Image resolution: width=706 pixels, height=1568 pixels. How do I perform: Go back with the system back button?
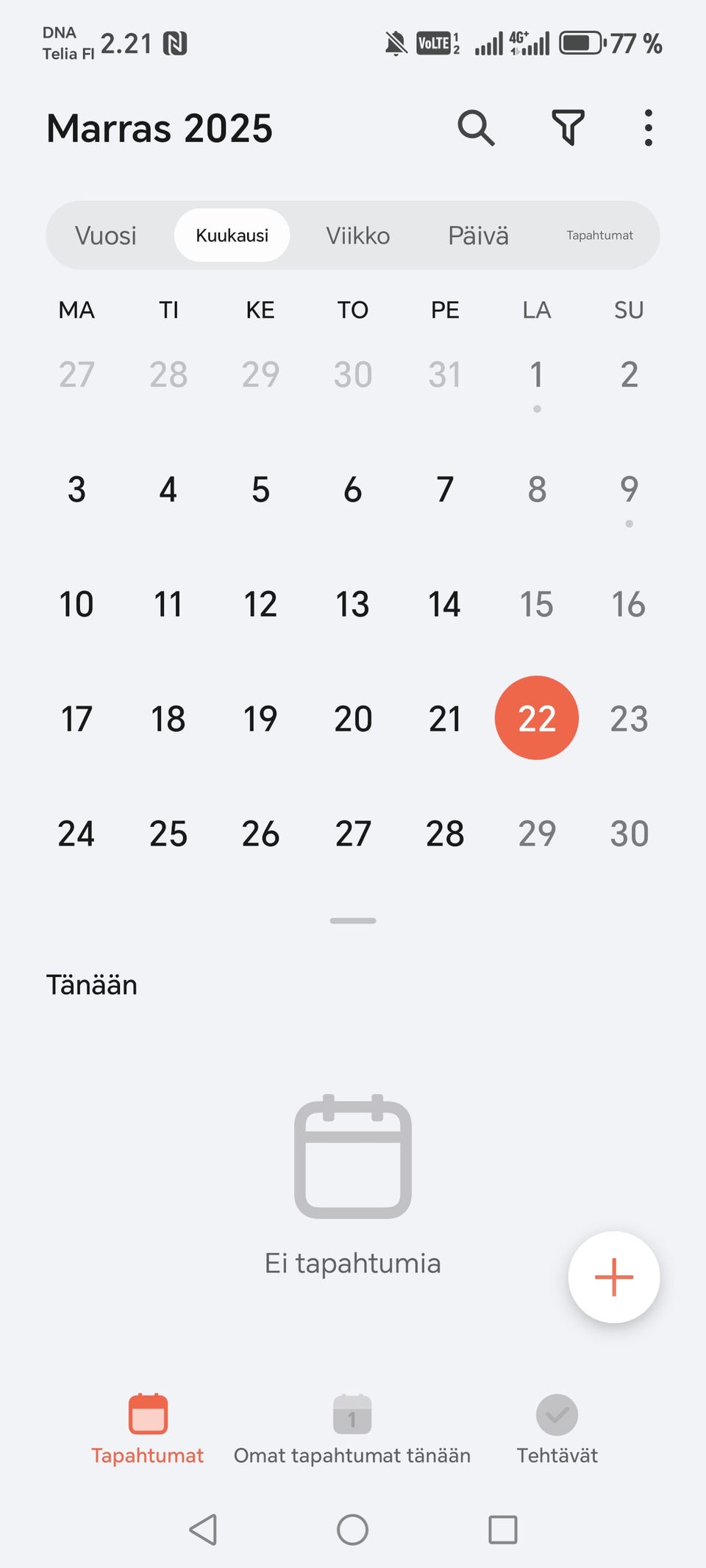(x=203, y=1530)
